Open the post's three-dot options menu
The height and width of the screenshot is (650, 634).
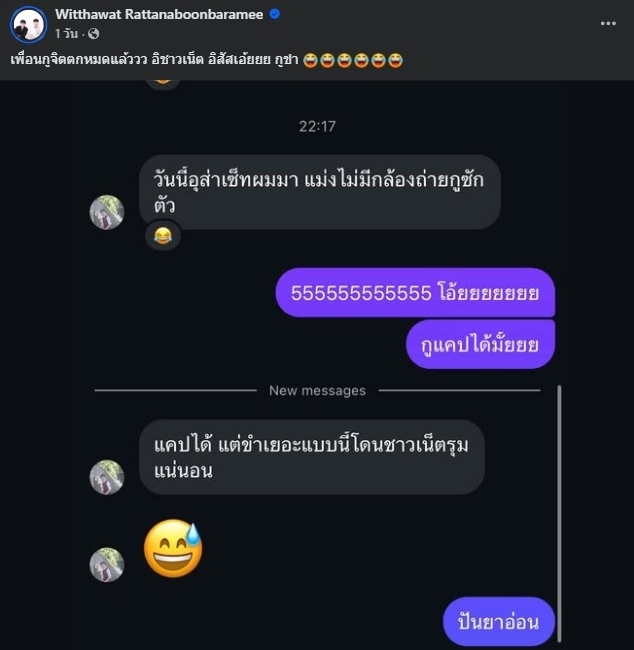(x=608, y=22)
